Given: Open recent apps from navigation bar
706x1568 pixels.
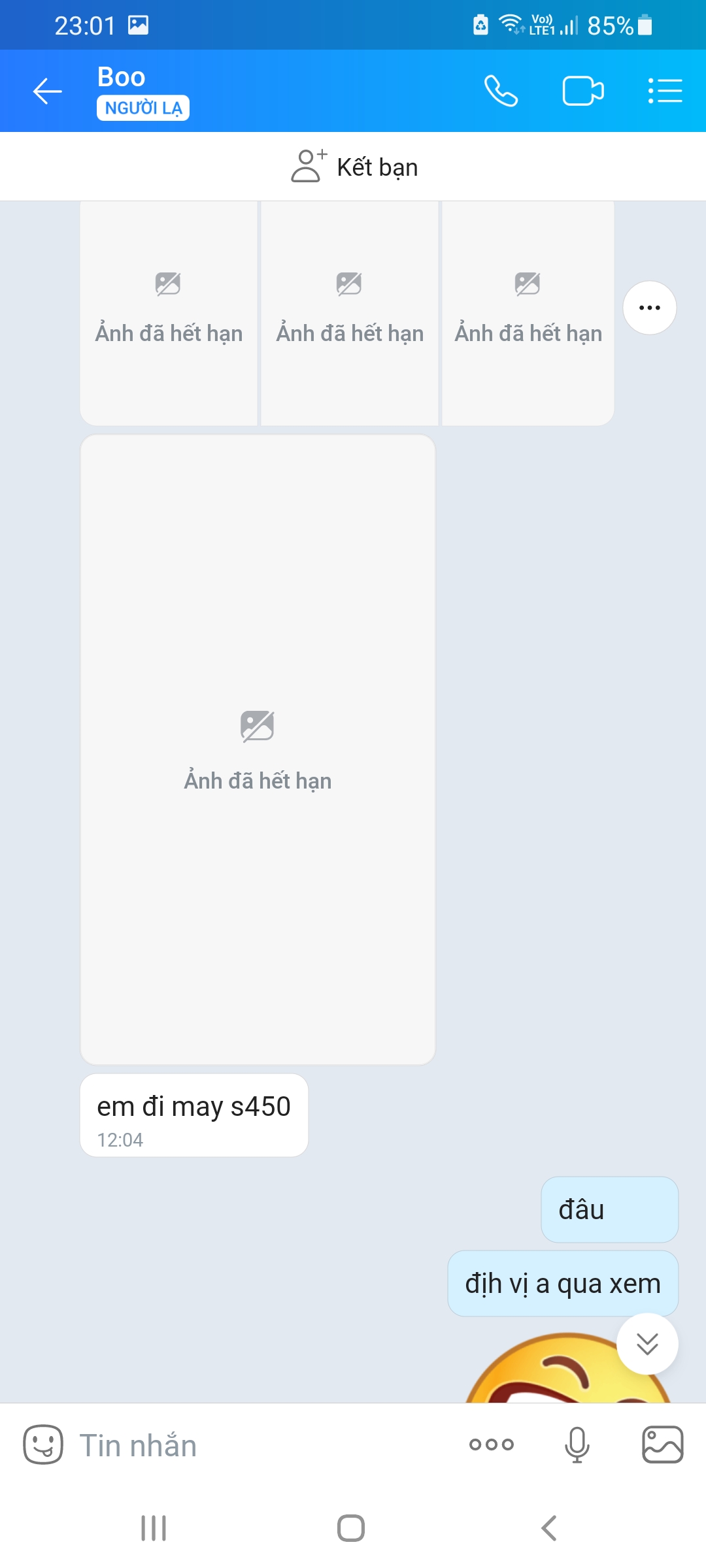Looking at the screenshot, I should (x=154, y=1528).
